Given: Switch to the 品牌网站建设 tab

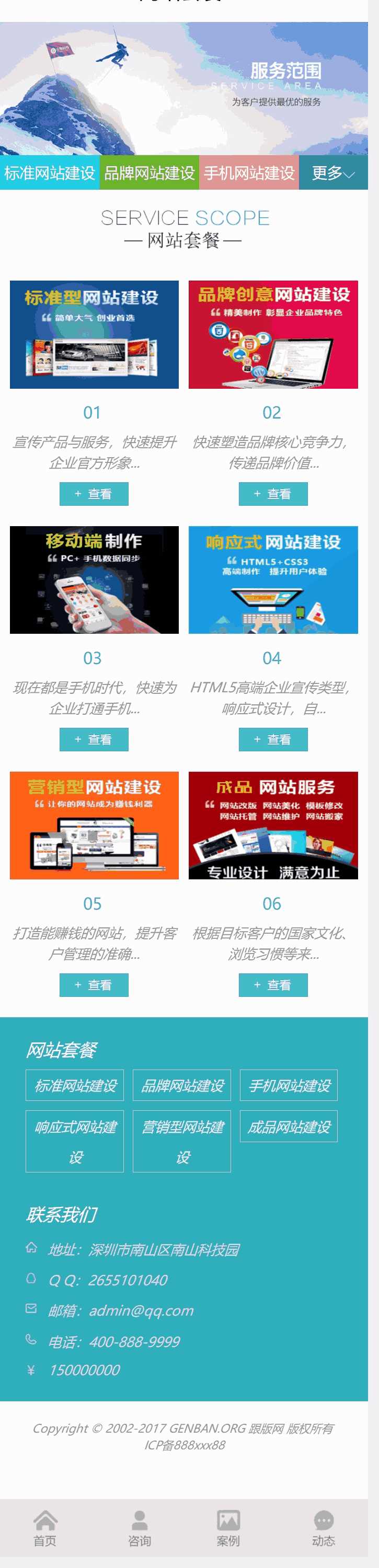Looking at the screenshot, I should 150,173.
